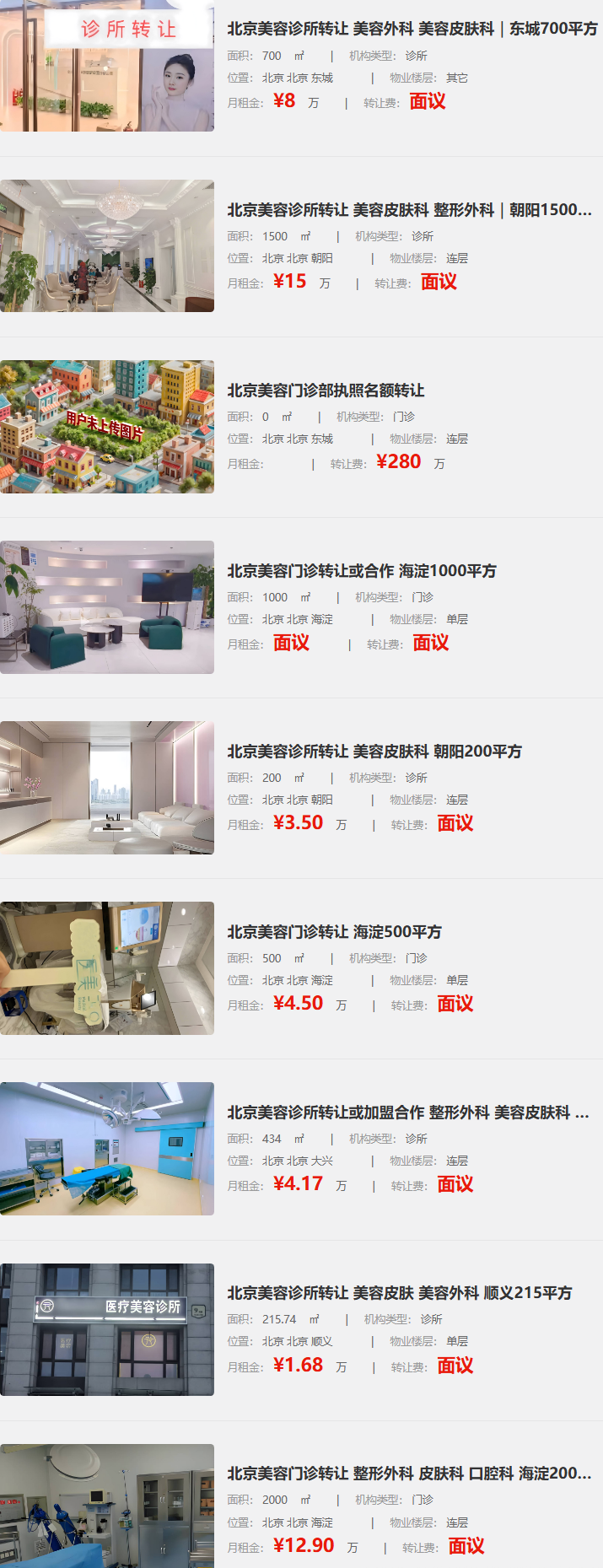View the 海淀 2000㎡ 口腔科 listing
This screenshot has height=1568, width=603.
pos(409,1474)
